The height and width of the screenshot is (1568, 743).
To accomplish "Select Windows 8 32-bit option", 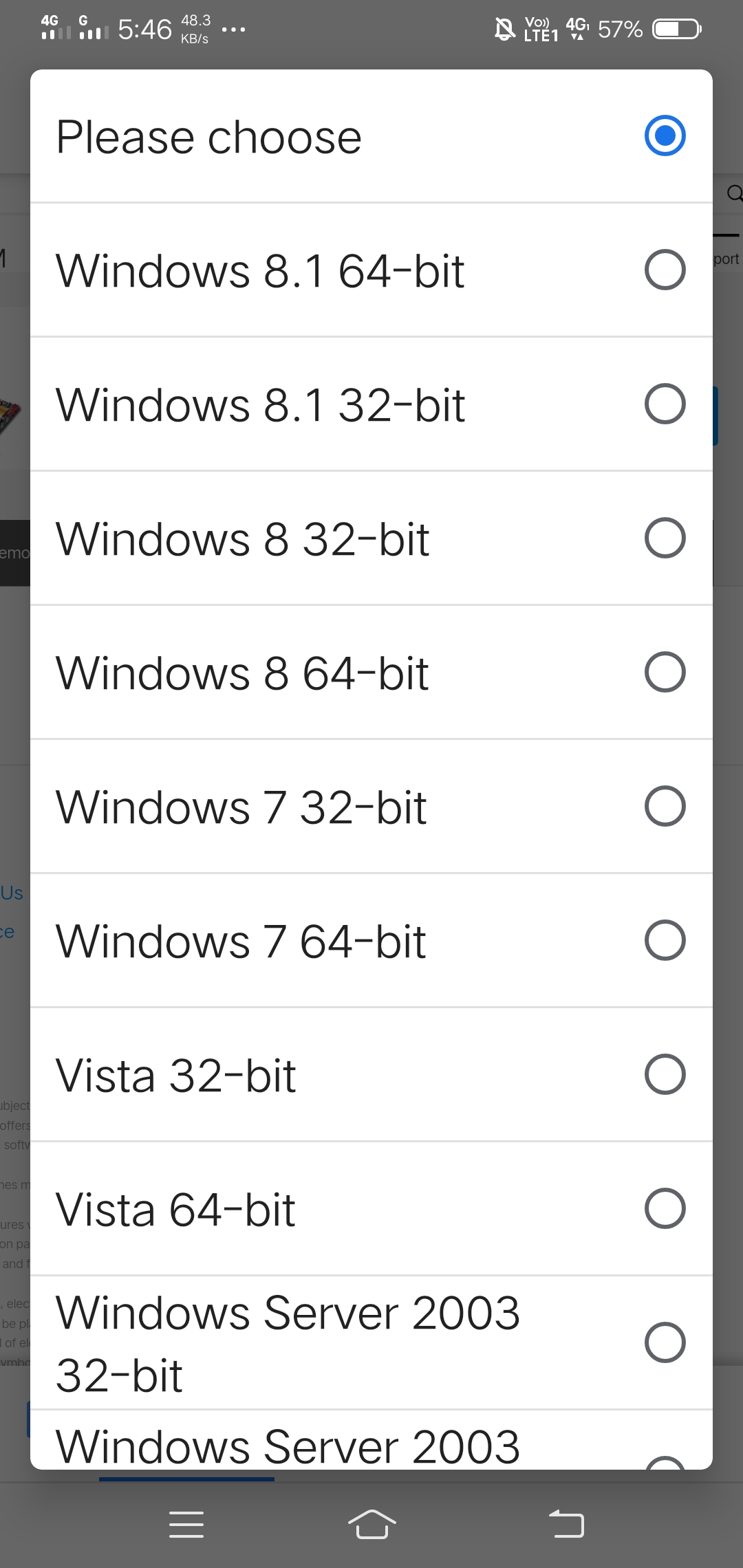I will pyautogui.click(x=371, y=538).
